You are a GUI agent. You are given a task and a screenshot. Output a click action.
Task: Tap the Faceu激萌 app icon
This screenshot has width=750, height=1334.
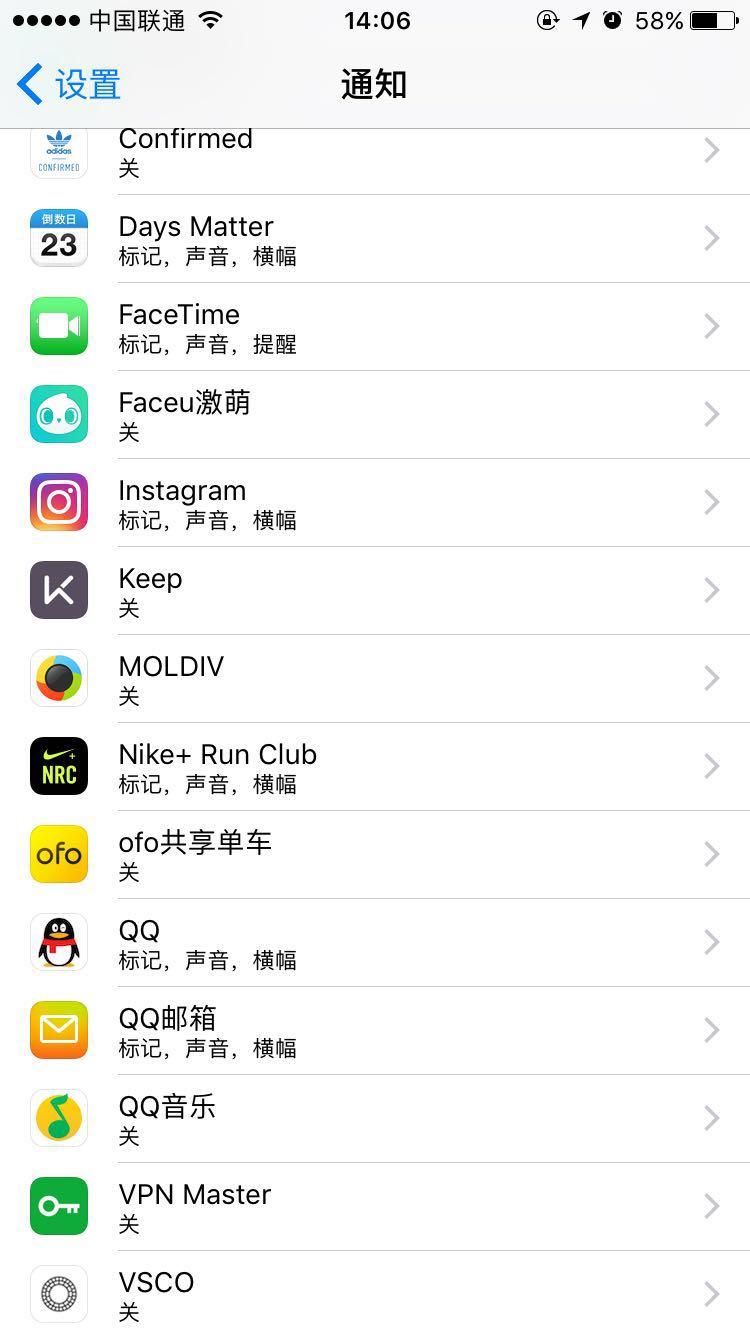pyautogui.click(x=58, y=414)
